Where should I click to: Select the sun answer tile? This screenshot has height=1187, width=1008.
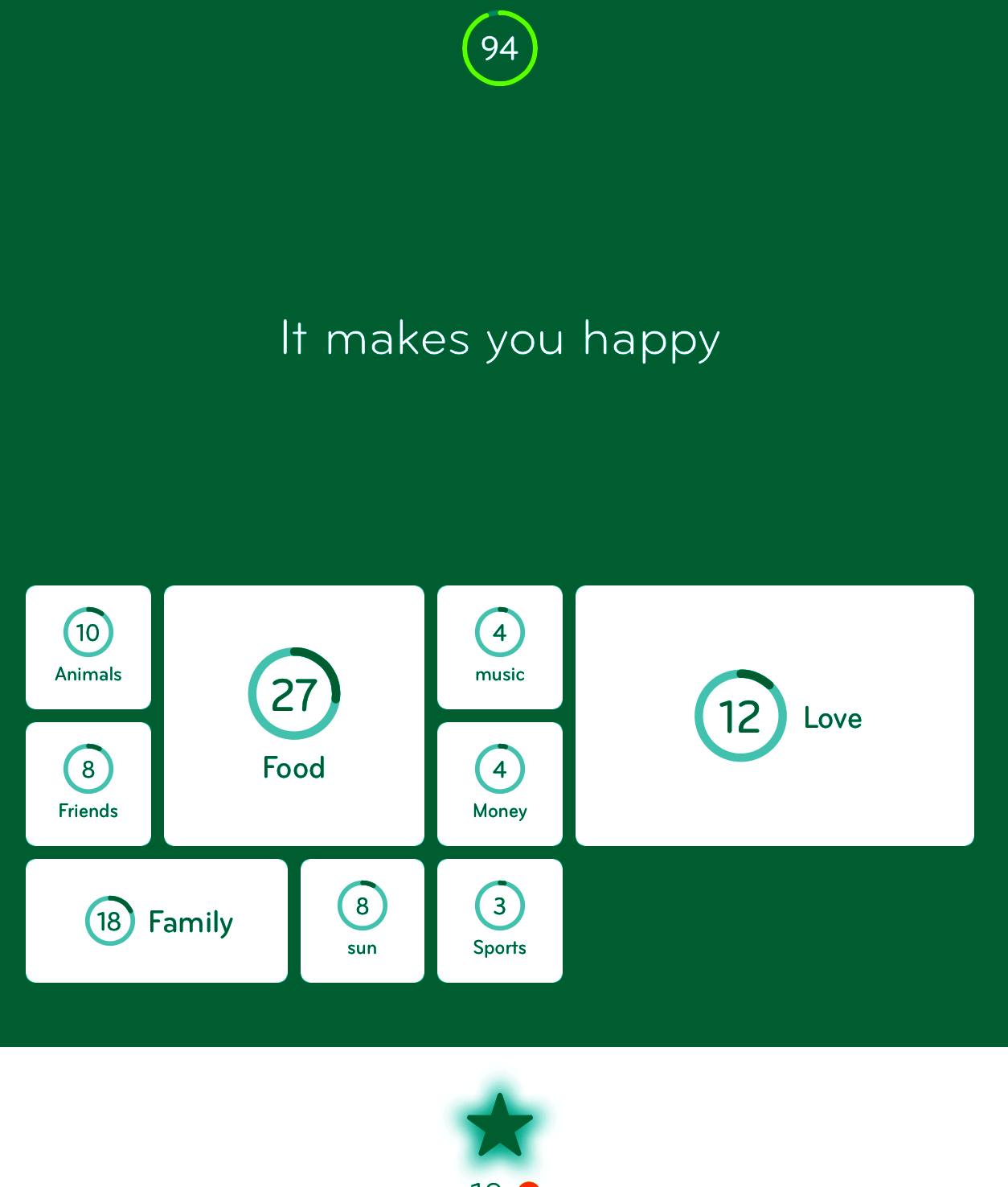click(x=363, y=921)
